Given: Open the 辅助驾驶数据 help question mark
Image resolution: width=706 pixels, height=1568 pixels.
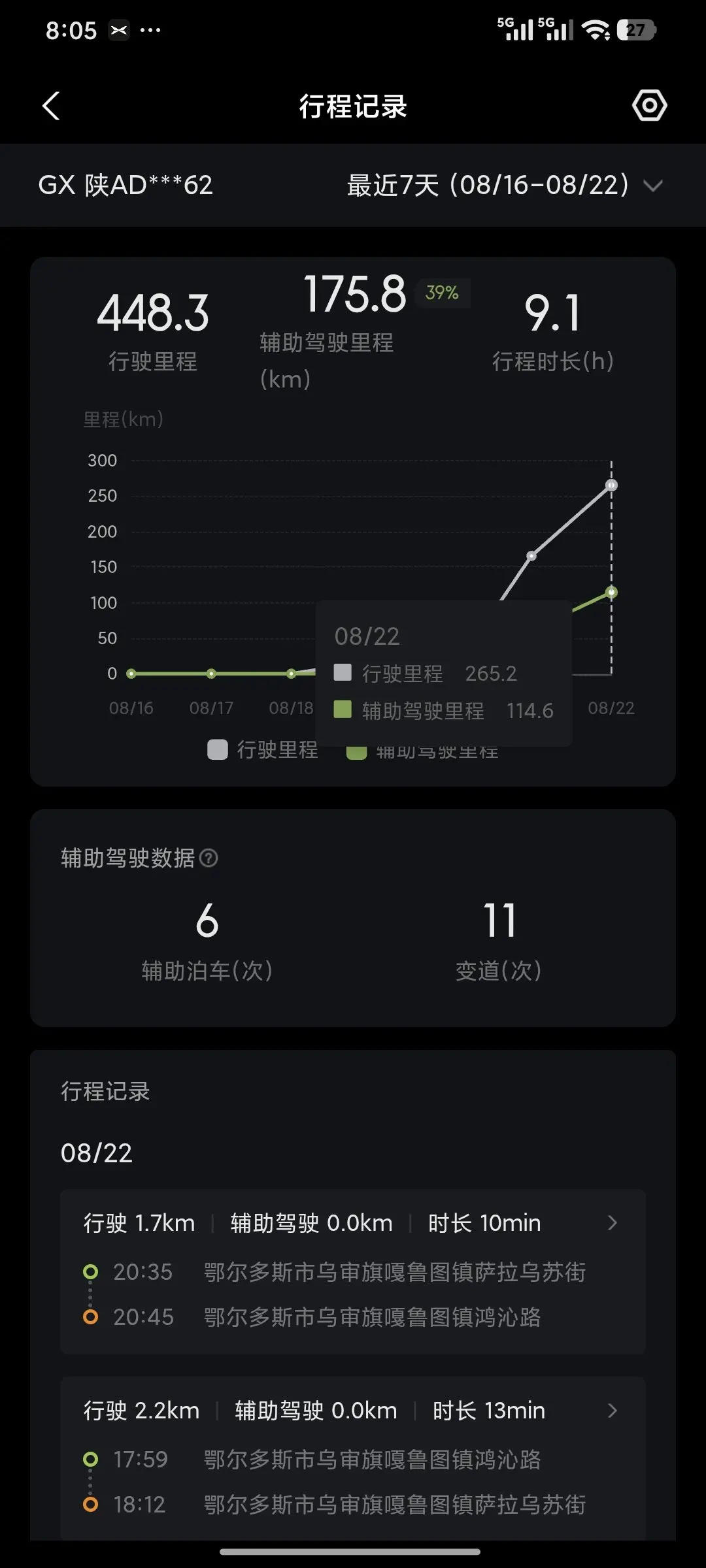Looking at the screenshot, I should click(209, 858).
